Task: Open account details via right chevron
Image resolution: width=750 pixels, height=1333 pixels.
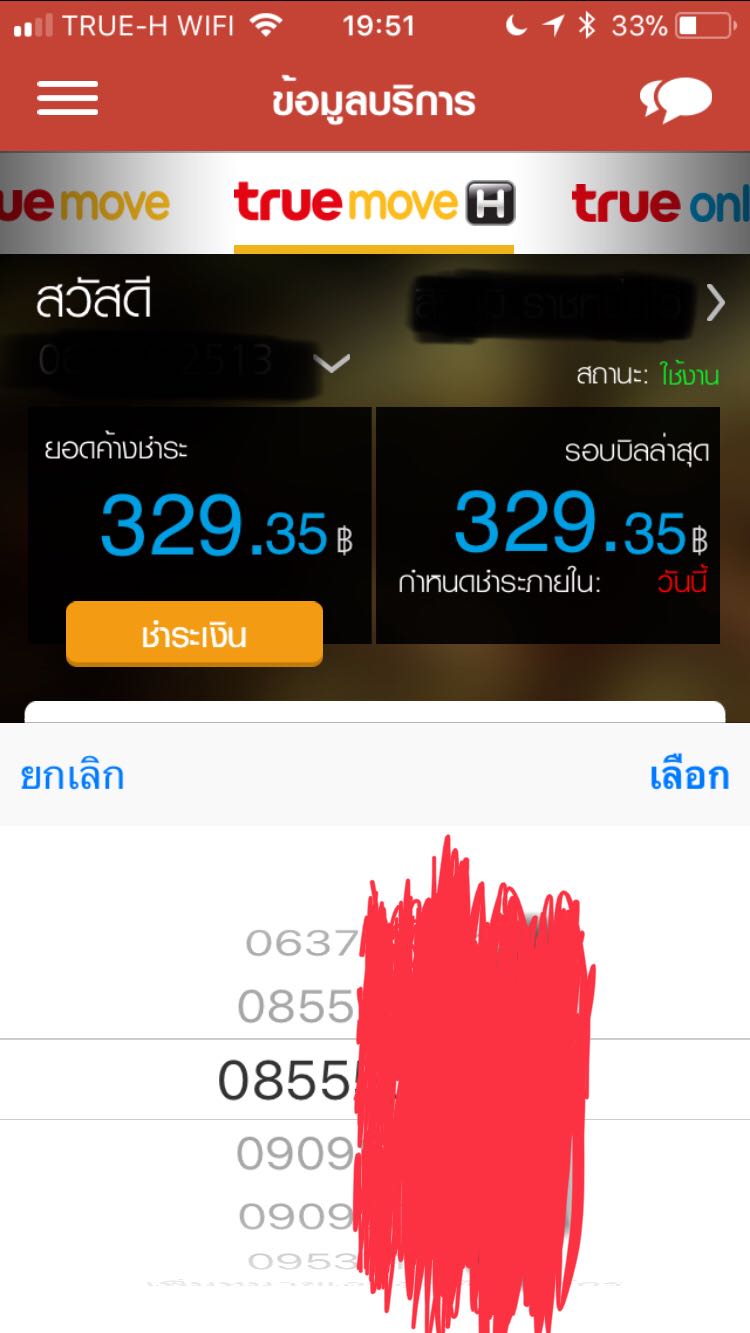Action: click(x=715, y=302)
